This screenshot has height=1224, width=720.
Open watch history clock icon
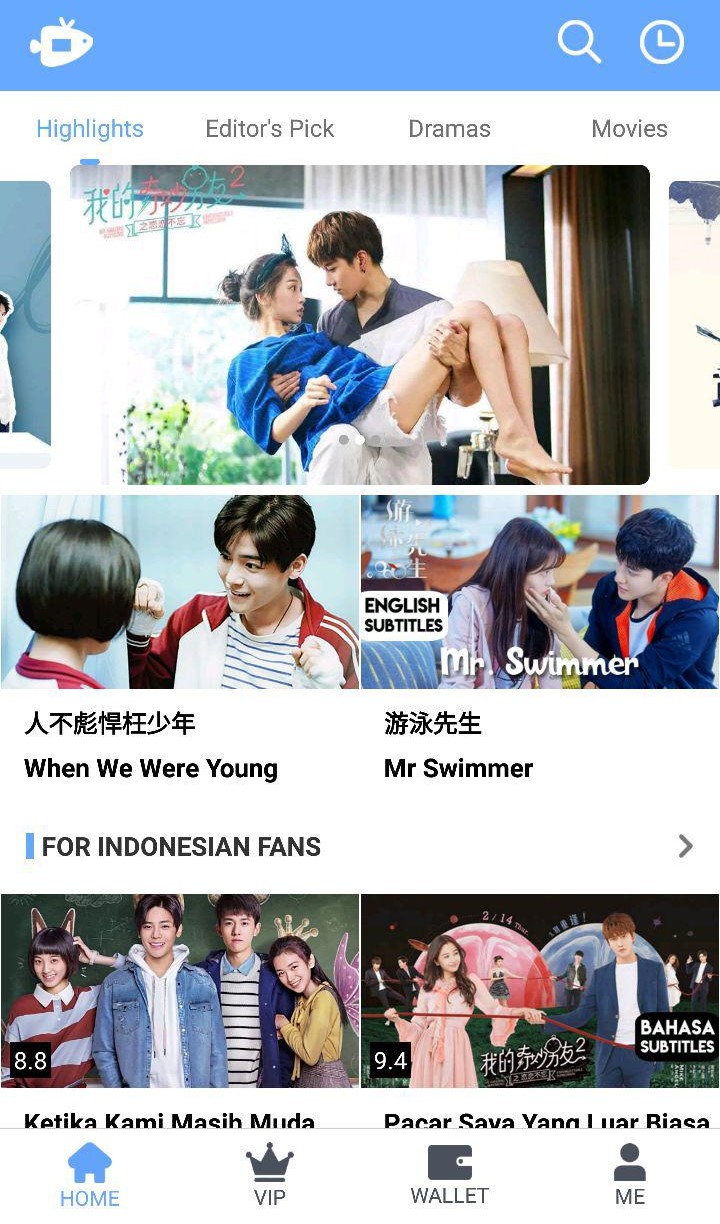point(661,43)
